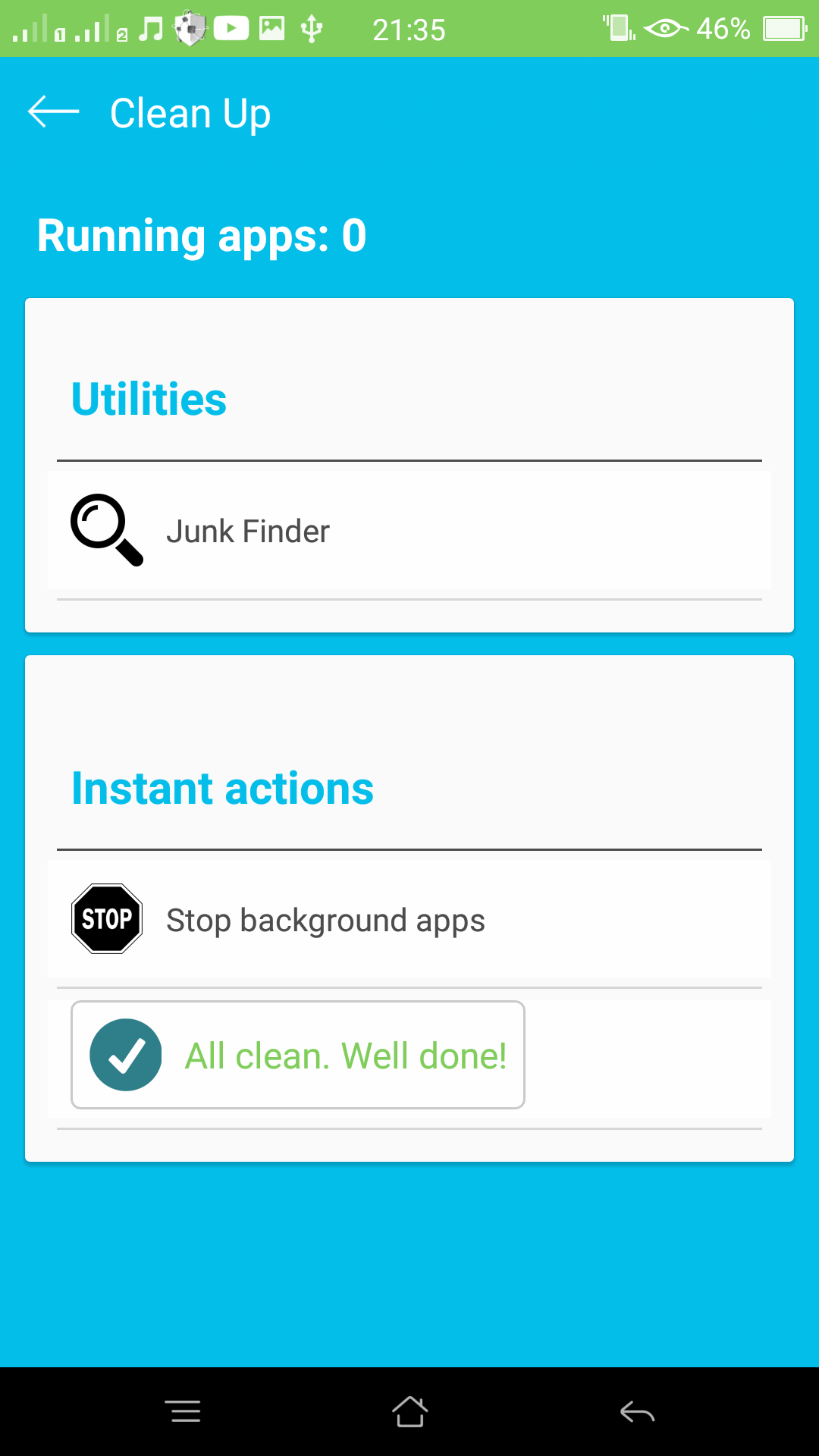Expand the Utilities section
This screenshot has height=1456, width=819.
click(149, 399)
